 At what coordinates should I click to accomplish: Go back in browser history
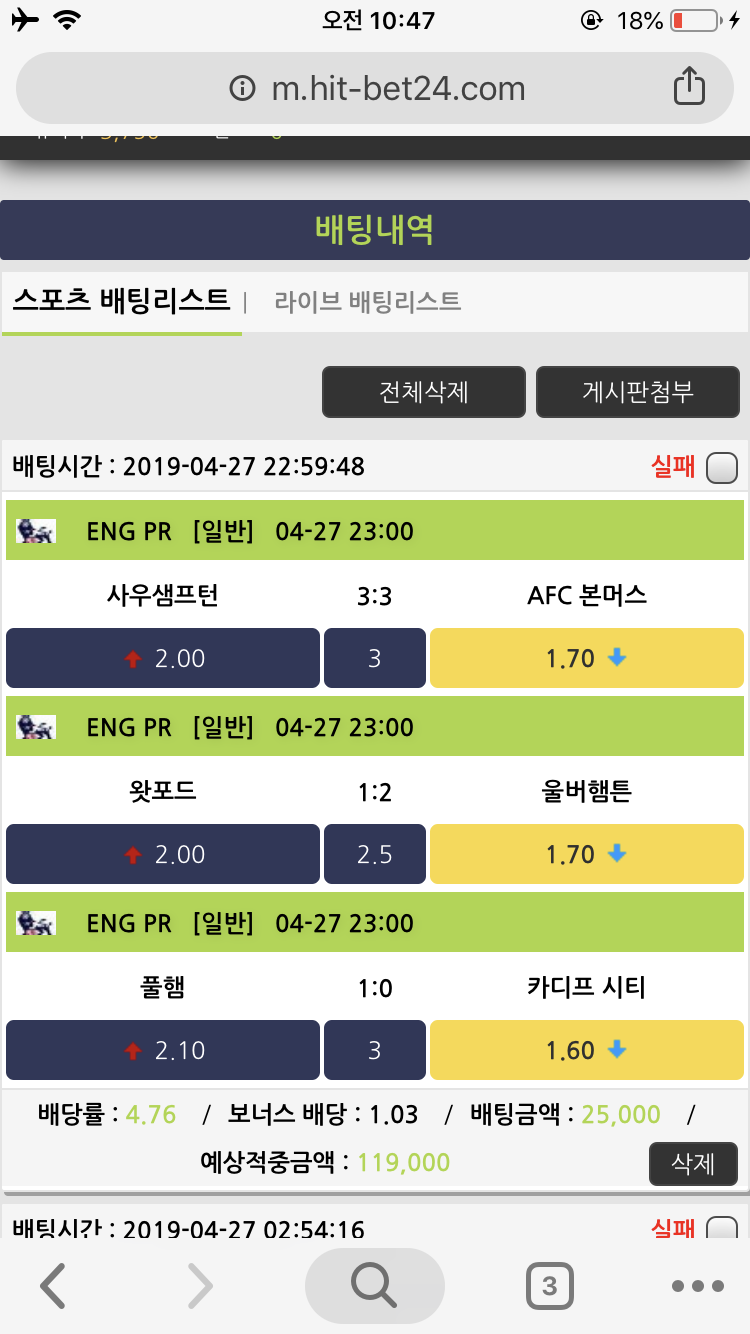[x=52, y=1286]
